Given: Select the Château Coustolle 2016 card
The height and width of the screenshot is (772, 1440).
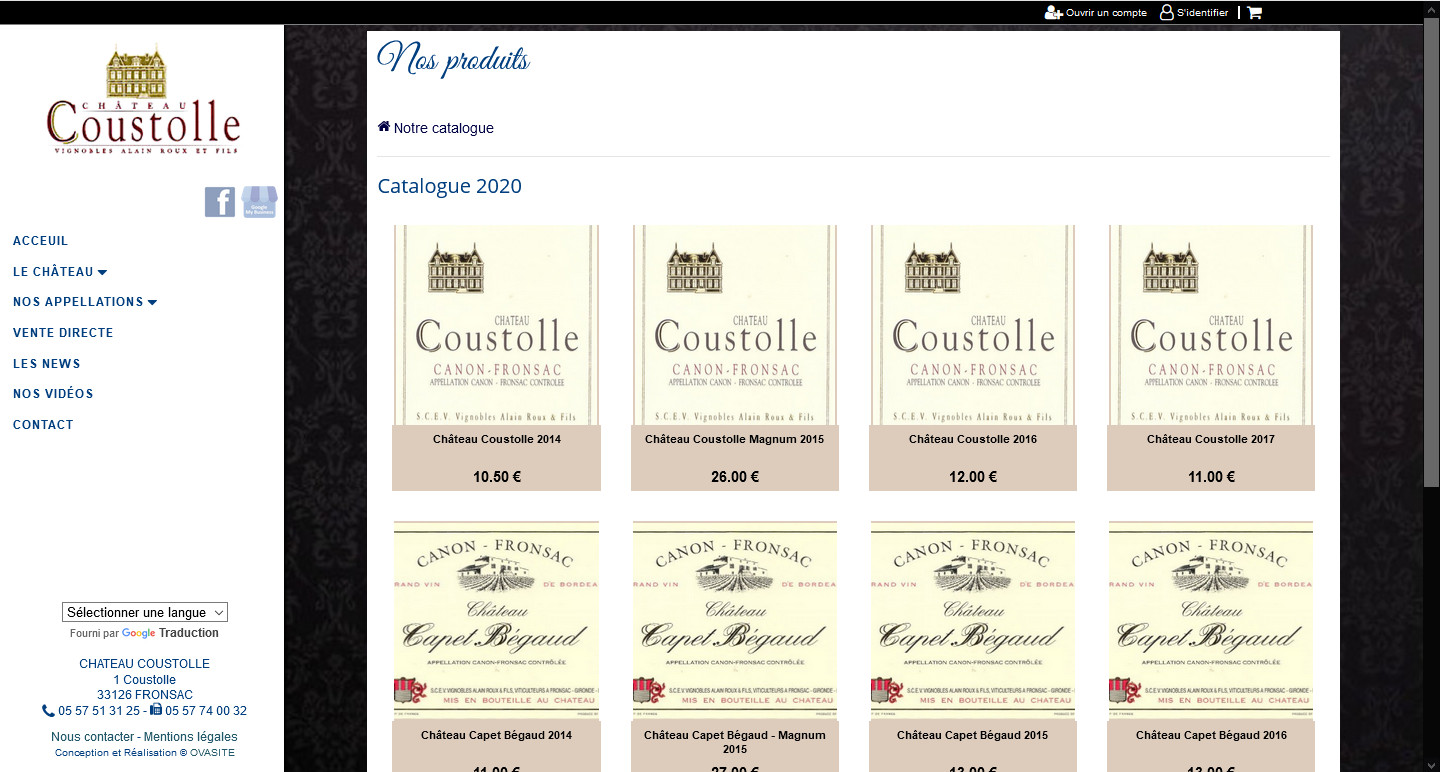Looking at the screenshot, I should tap(973, 358).
